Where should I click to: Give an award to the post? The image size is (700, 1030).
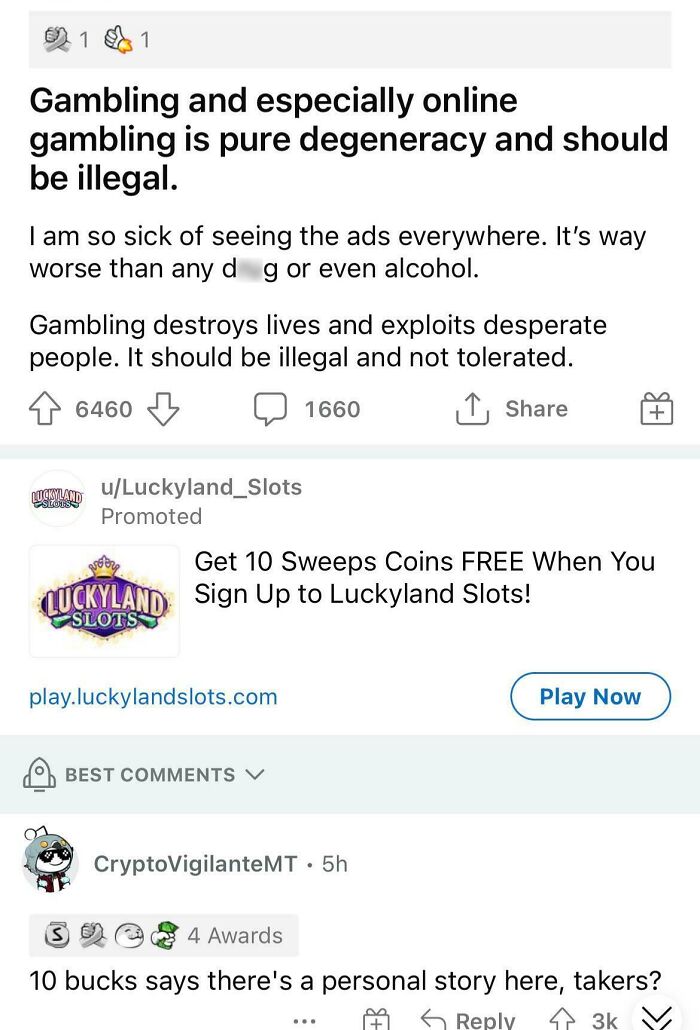coord(656,409)
